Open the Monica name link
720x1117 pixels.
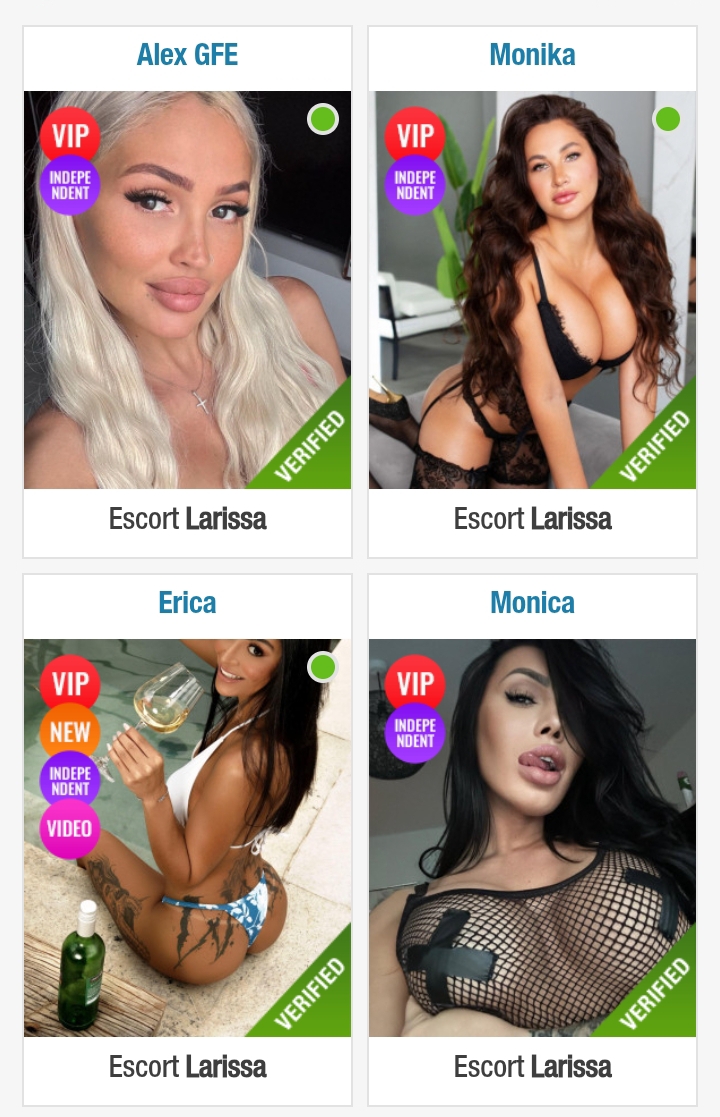click(x=532, y=603)
